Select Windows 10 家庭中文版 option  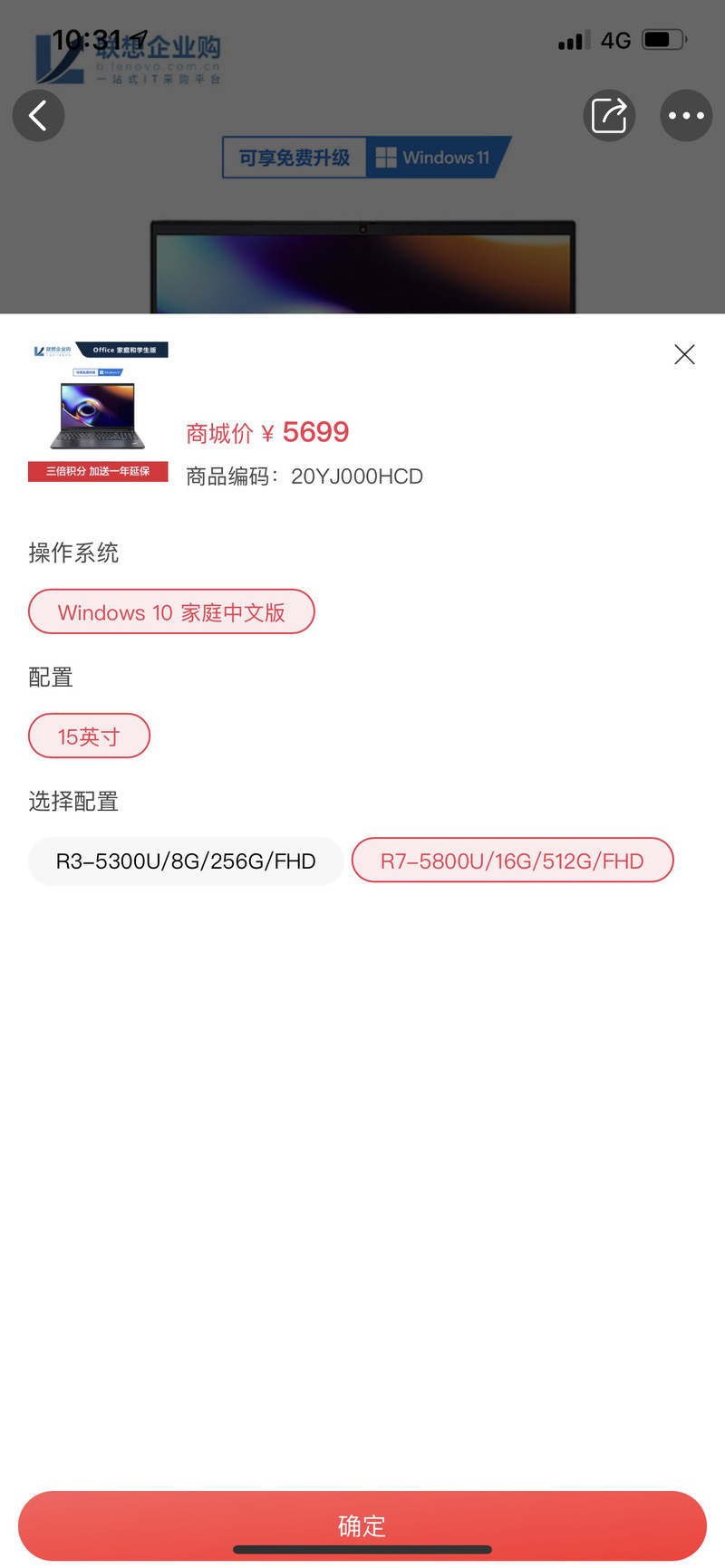tap(171, 611)
